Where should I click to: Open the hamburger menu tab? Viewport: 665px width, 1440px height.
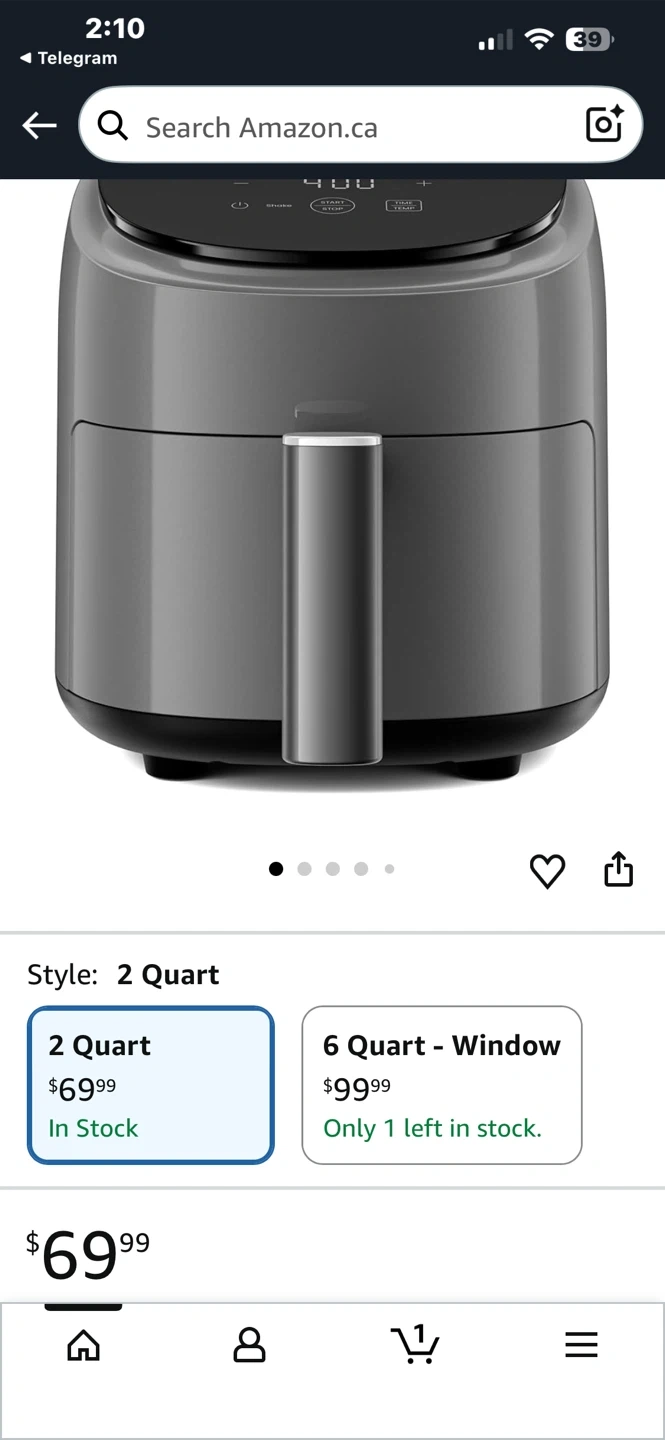pyautogui.click(x=581, y=1345)
